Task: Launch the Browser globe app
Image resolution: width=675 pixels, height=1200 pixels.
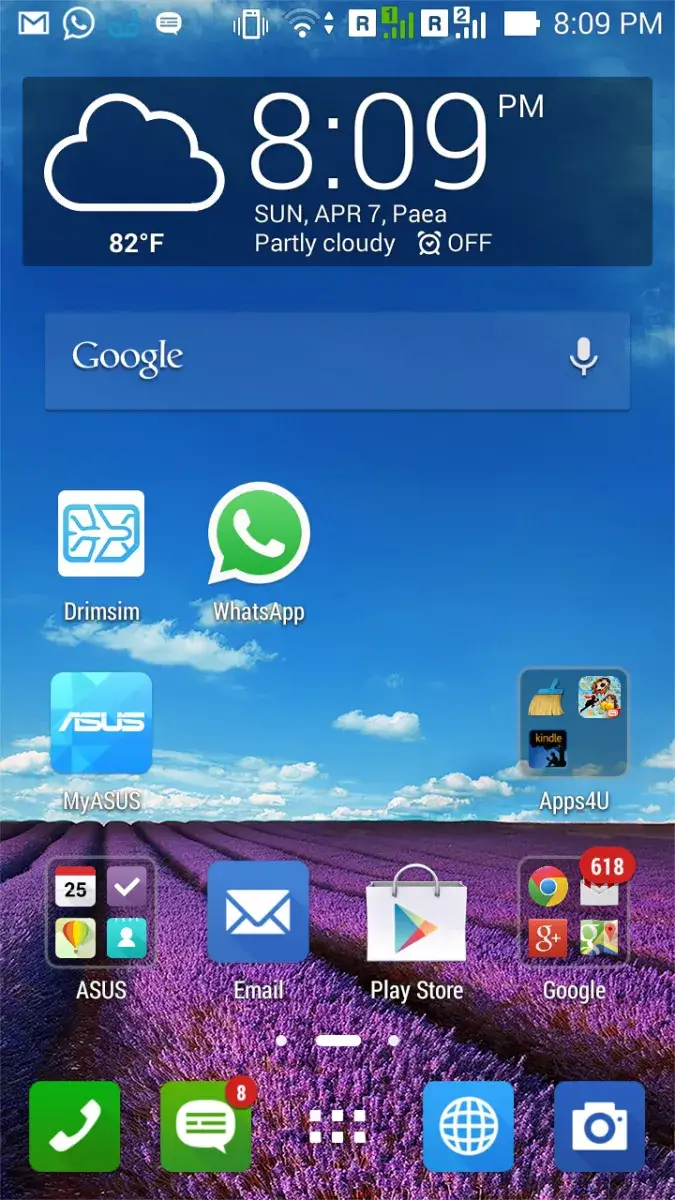Action: click(468, 1126)
